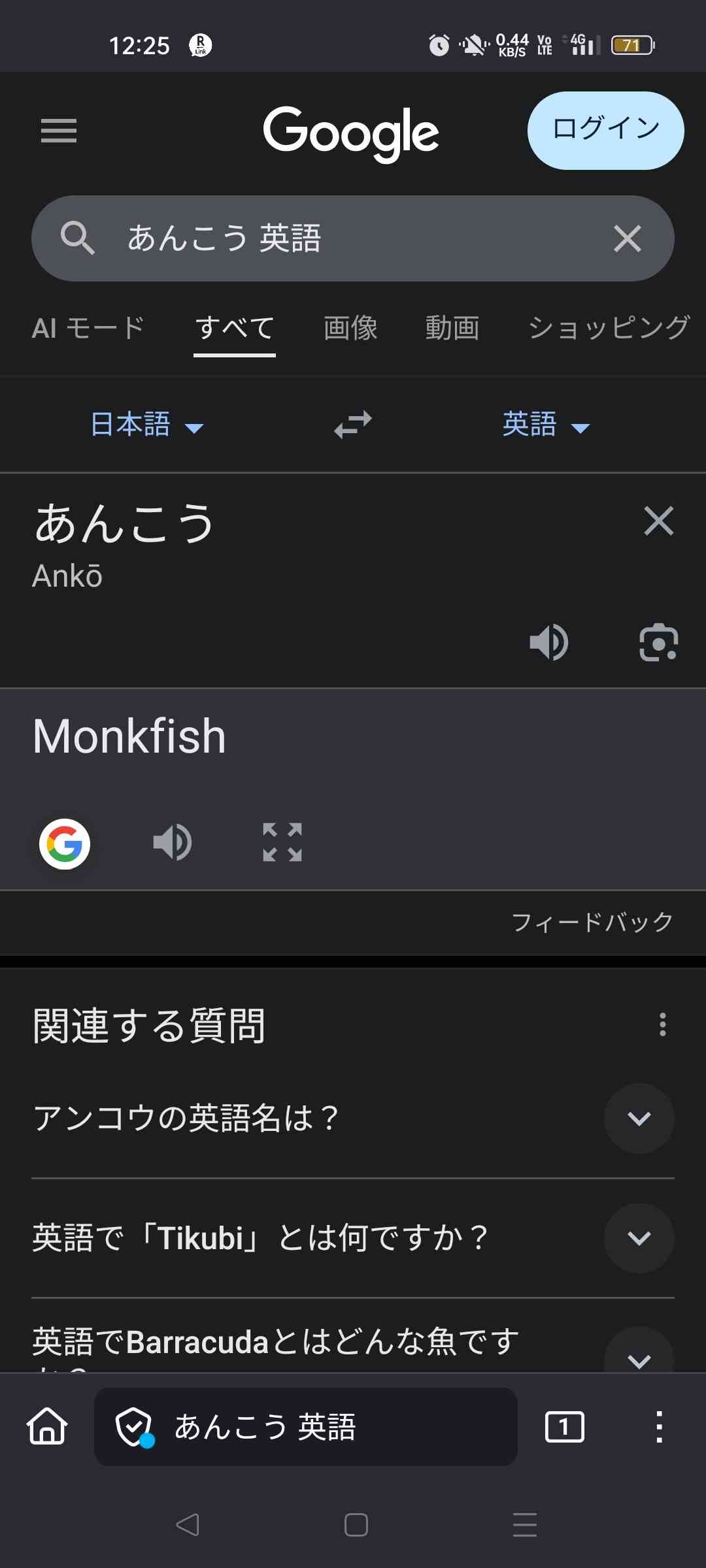The width and height of the screenshot is (706, 1568).
Task: Swap the translation languages
Action: 353,425
